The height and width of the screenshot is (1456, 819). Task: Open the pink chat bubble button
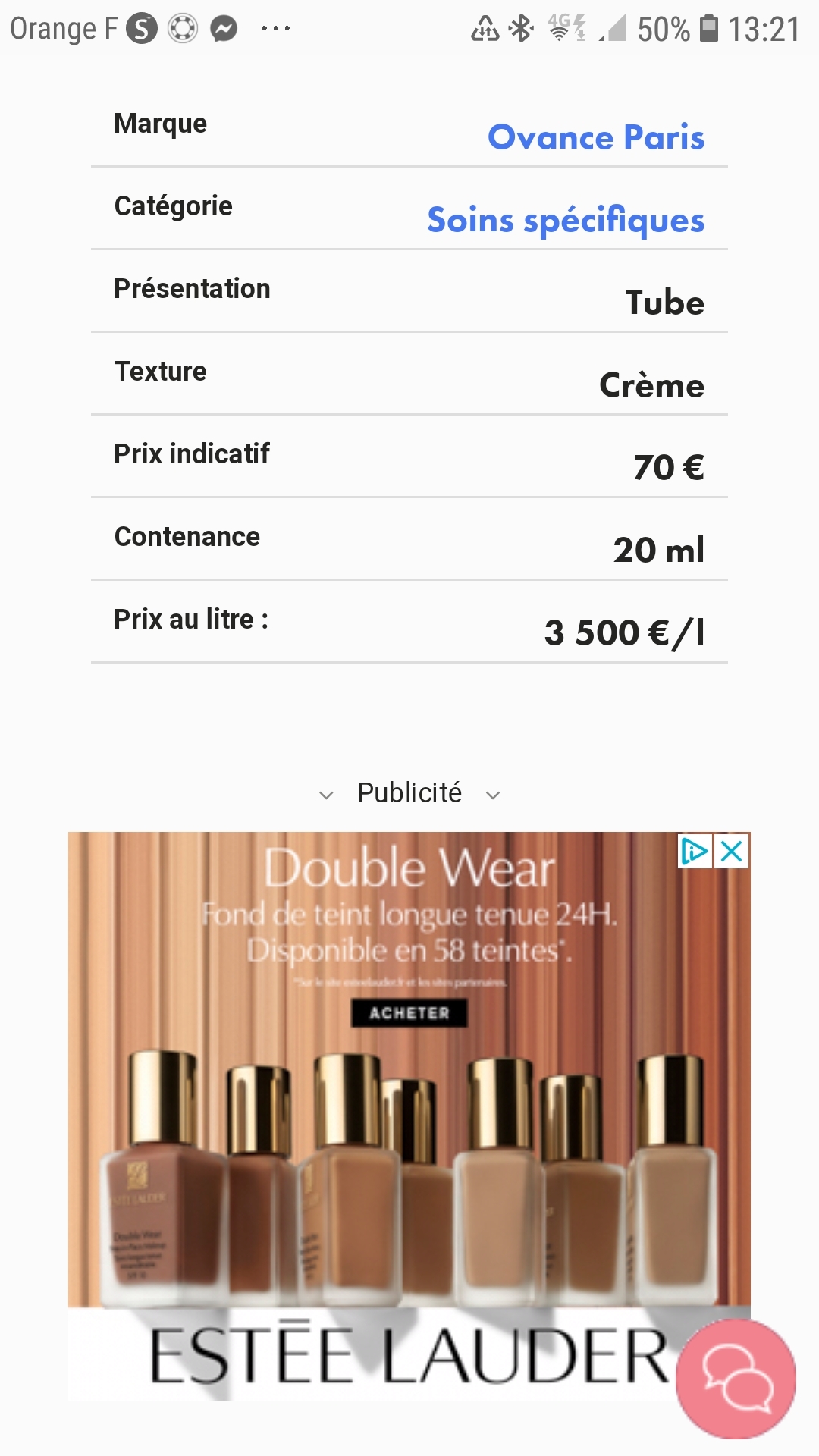(736, 1379)
